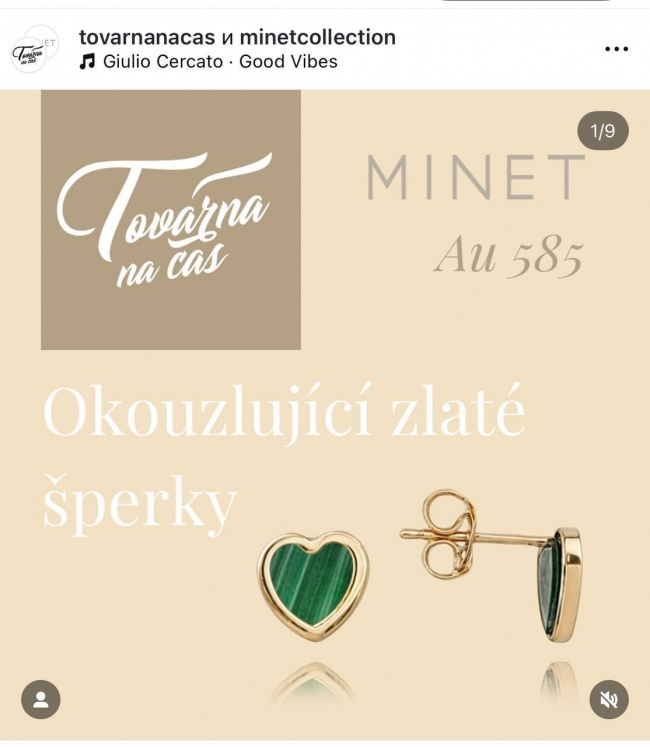Open the post's three-dot options menu

tap(616, 49)
